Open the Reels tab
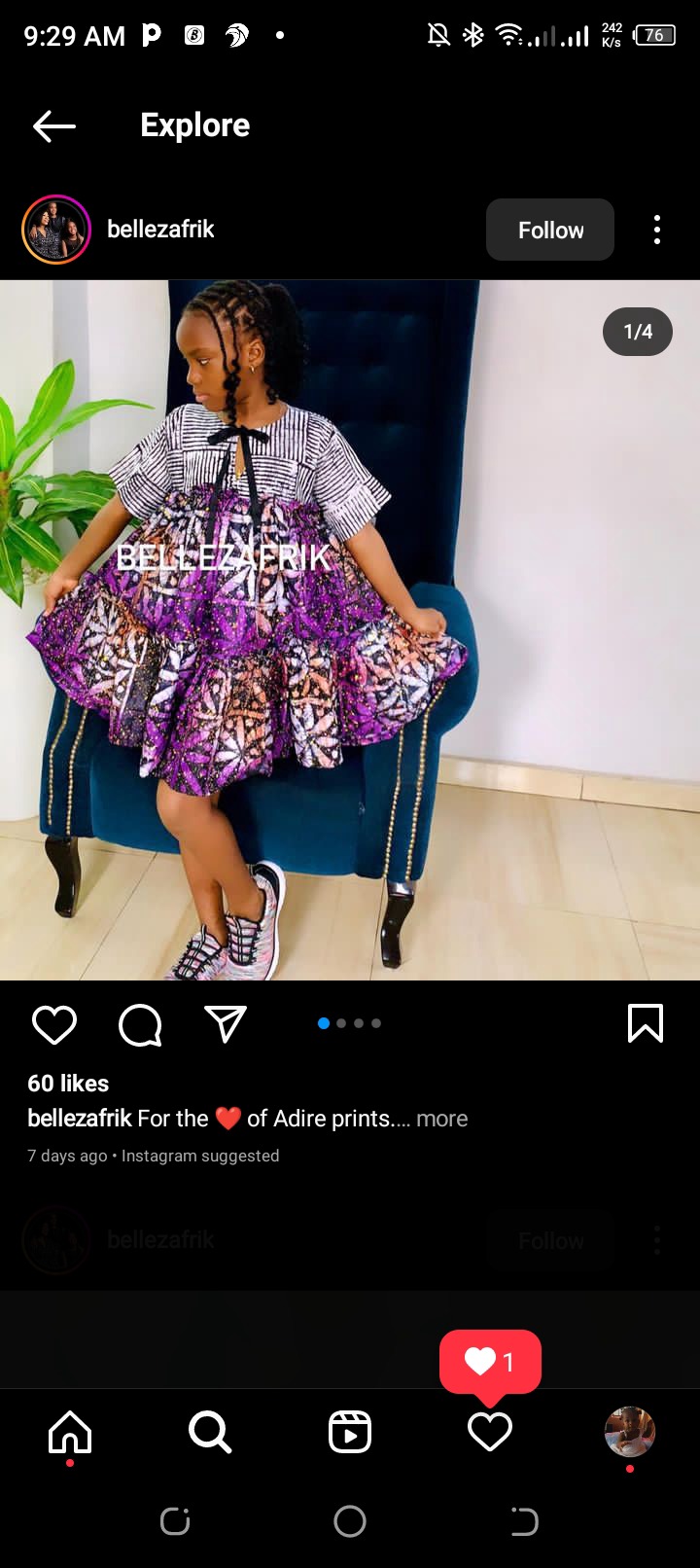Image resolution: width=700 pixels, height=1568 pixels. pyautogui.click(x=350, y=1432)
